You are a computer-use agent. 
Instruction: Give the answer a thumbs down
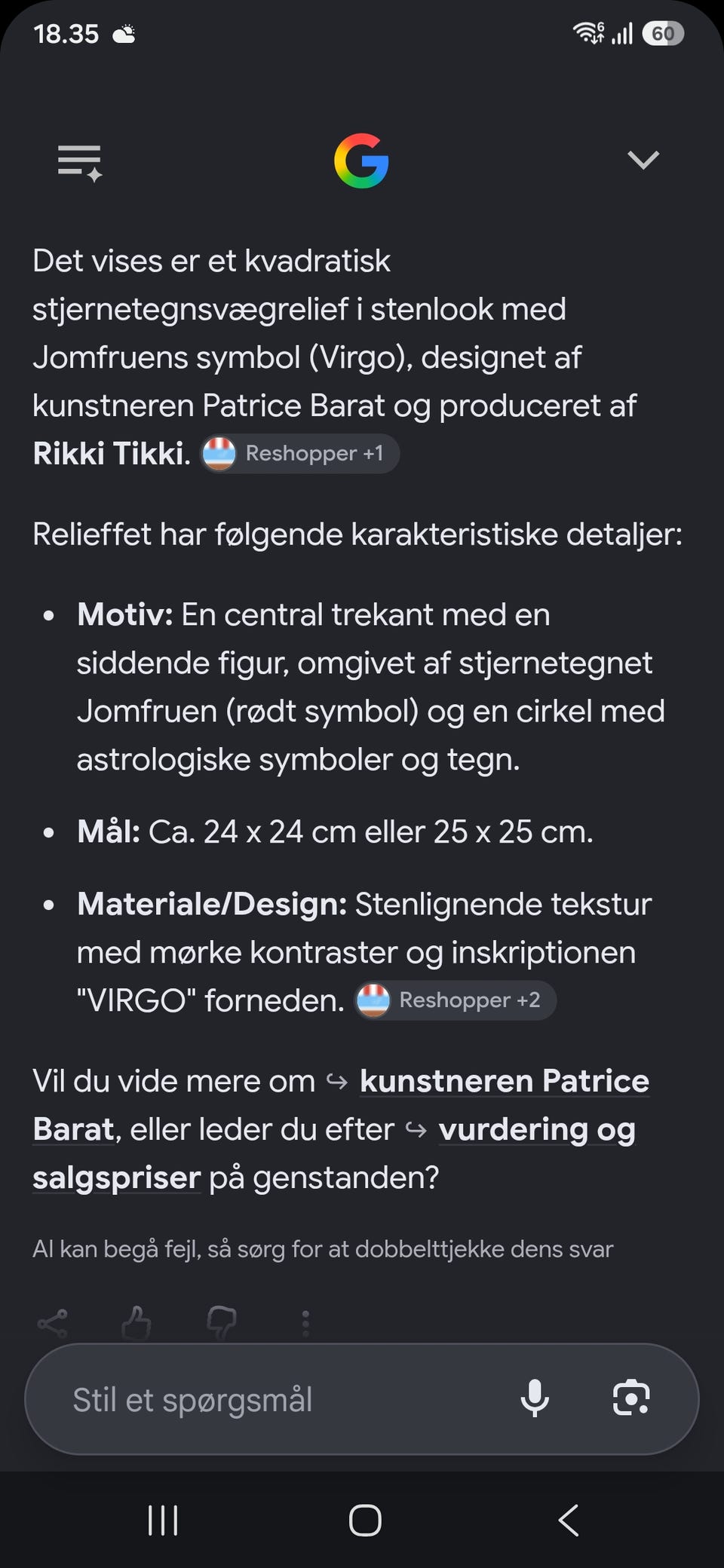tap(221, 1324)
